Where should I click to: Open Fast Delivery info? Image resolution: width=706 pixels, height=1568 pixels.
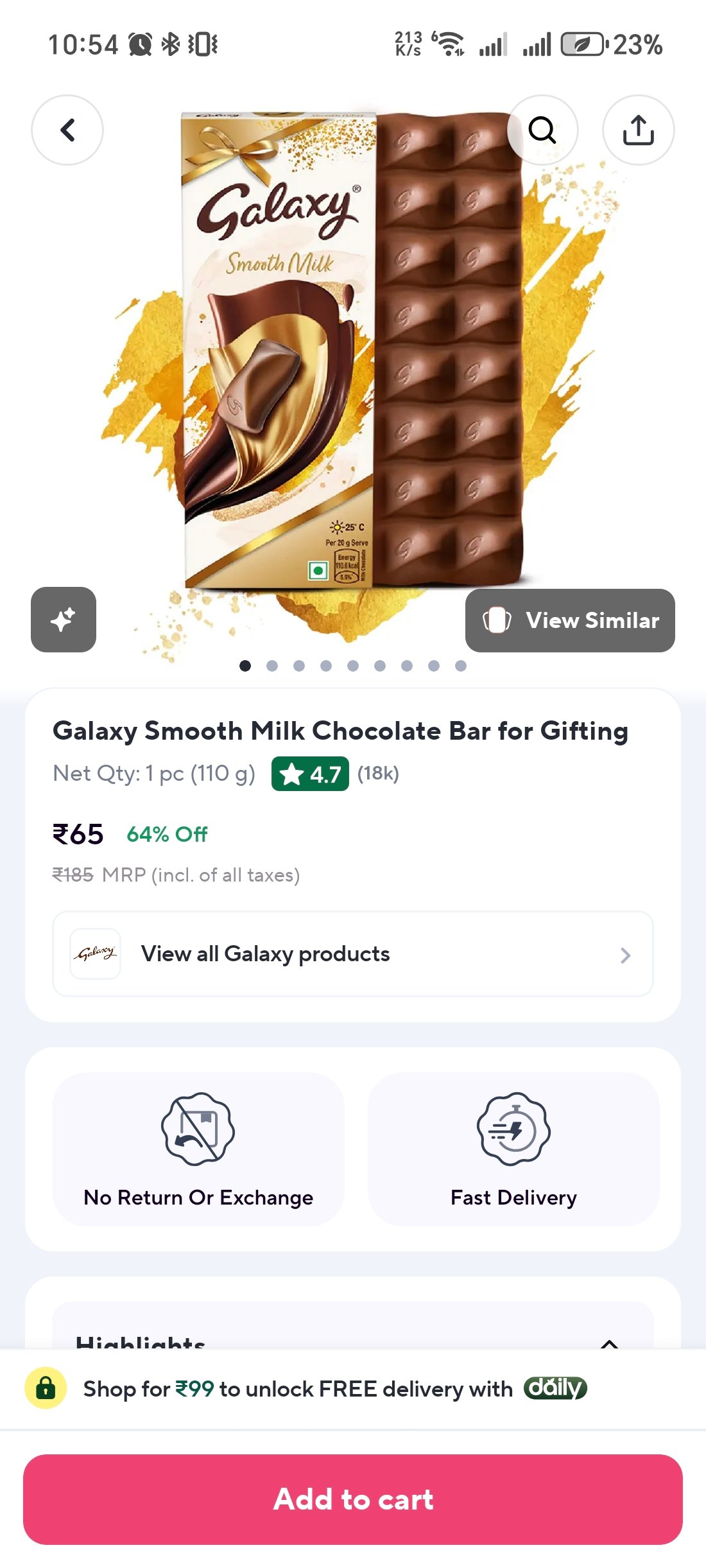coord(513,1149)
